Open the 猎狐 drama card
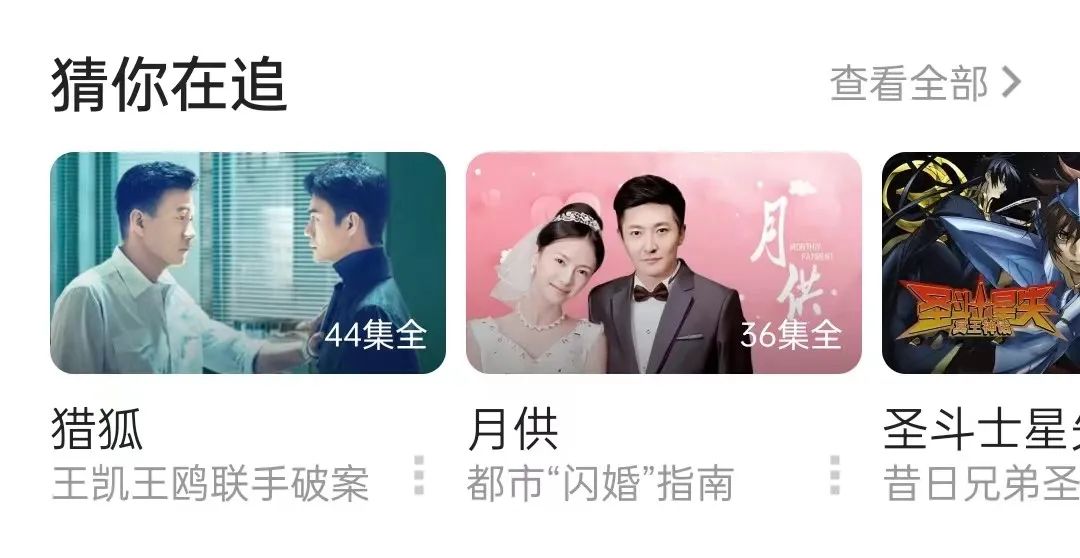This screenshot has width=1080, height=558. pyautogui.click(x=248, y=263)
